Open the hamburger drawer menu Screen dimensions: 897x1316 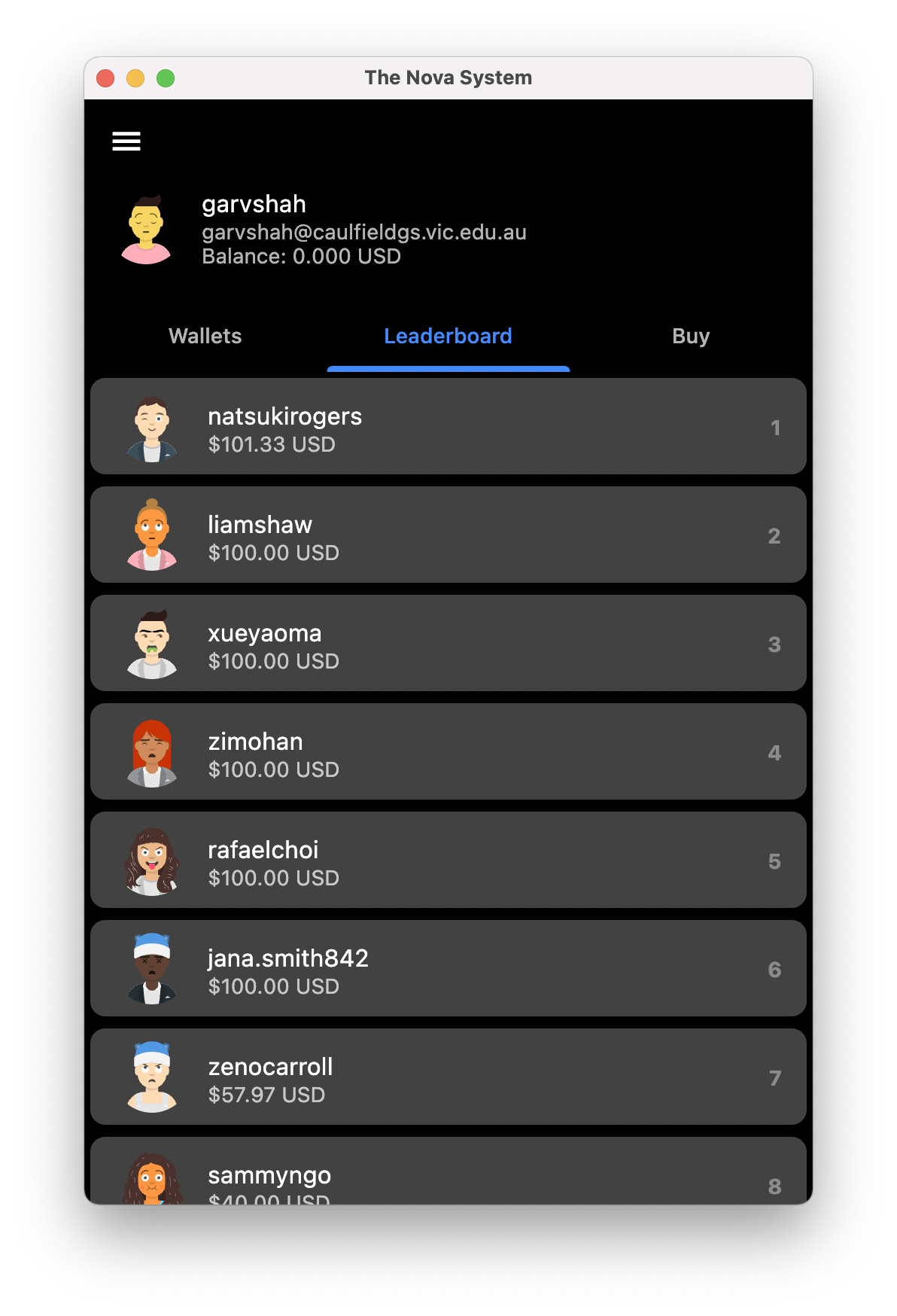click(126, 142)
